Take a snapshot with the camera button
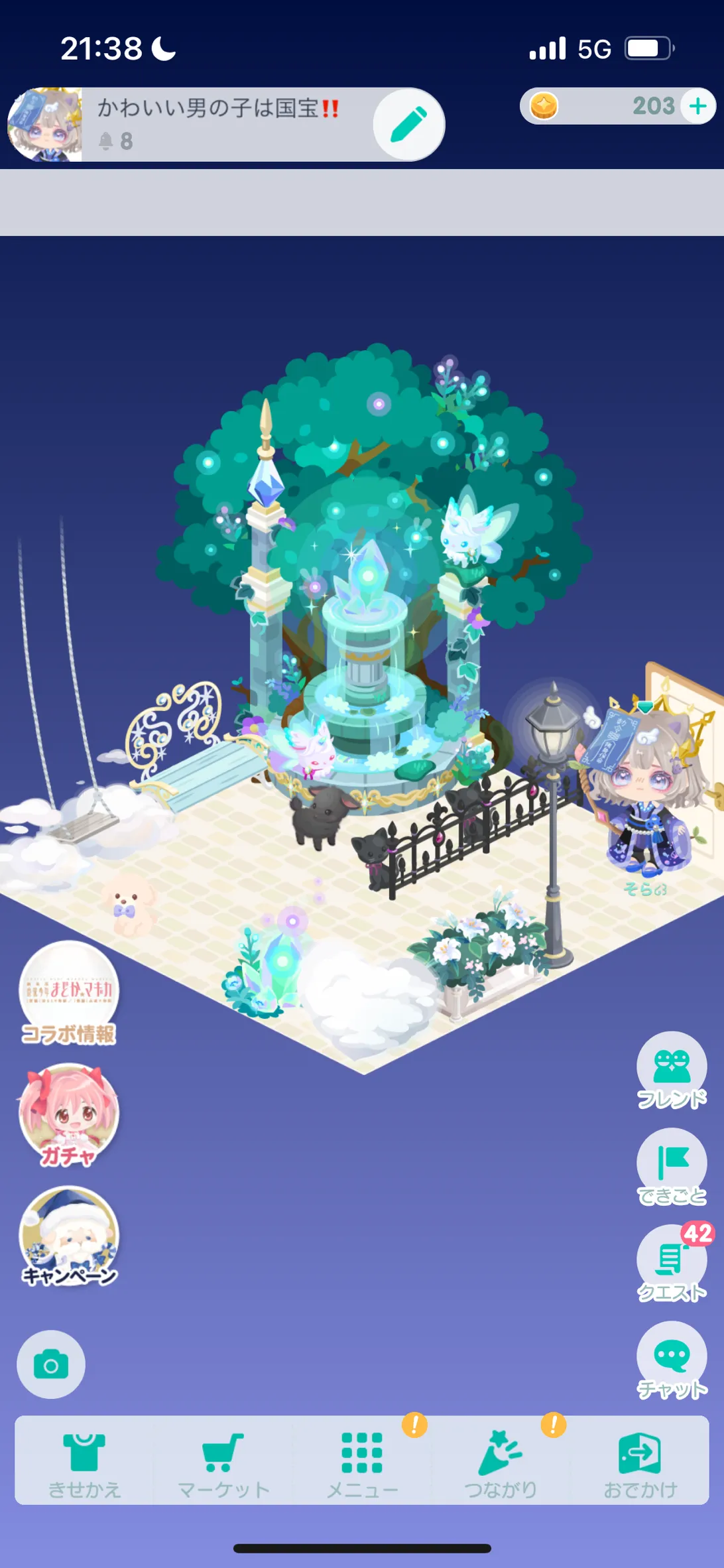 pyautogui.click(x=51, y=1365)
